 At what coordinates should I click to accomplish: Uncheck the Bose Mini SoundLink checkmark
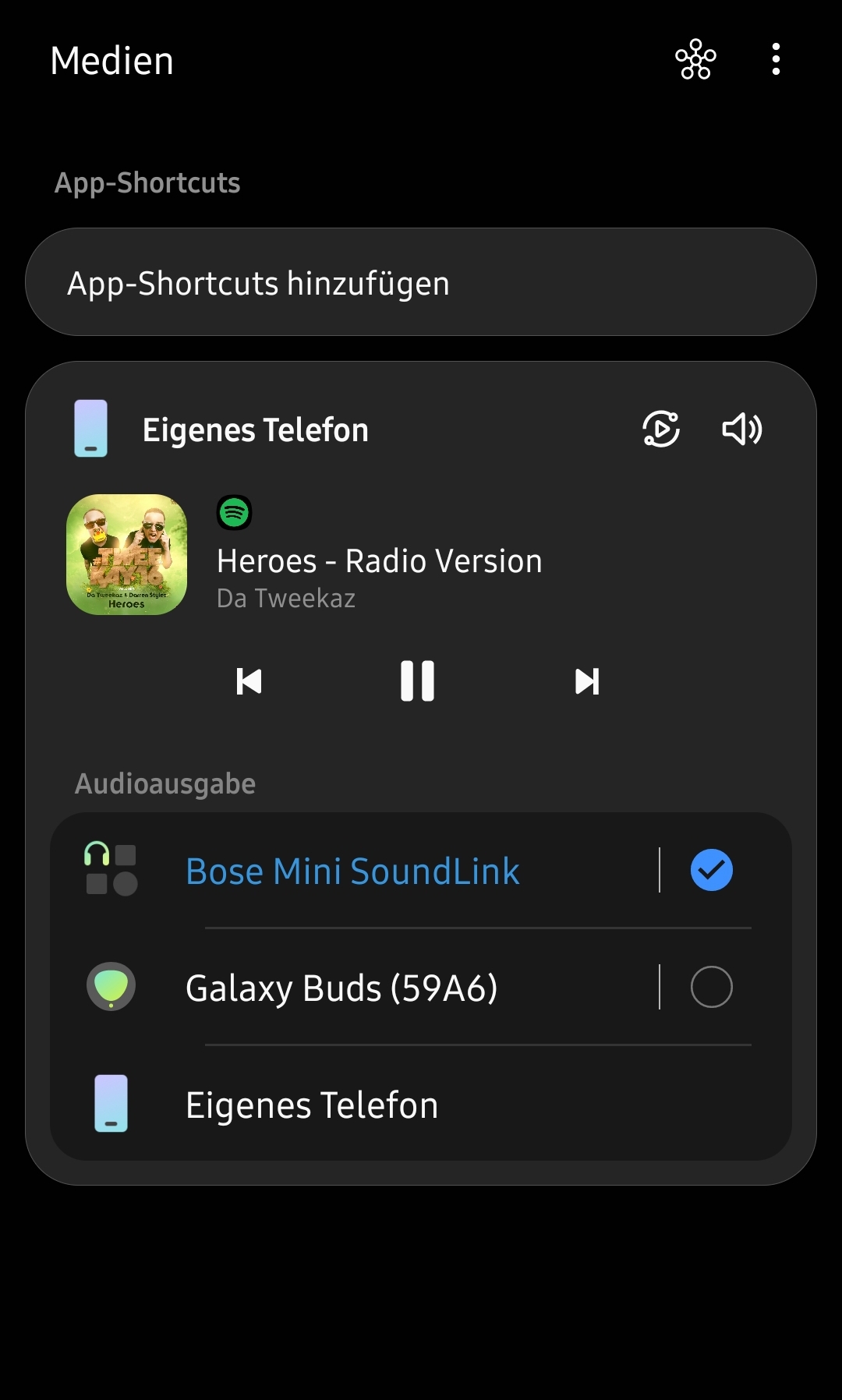tap(711, 871)
